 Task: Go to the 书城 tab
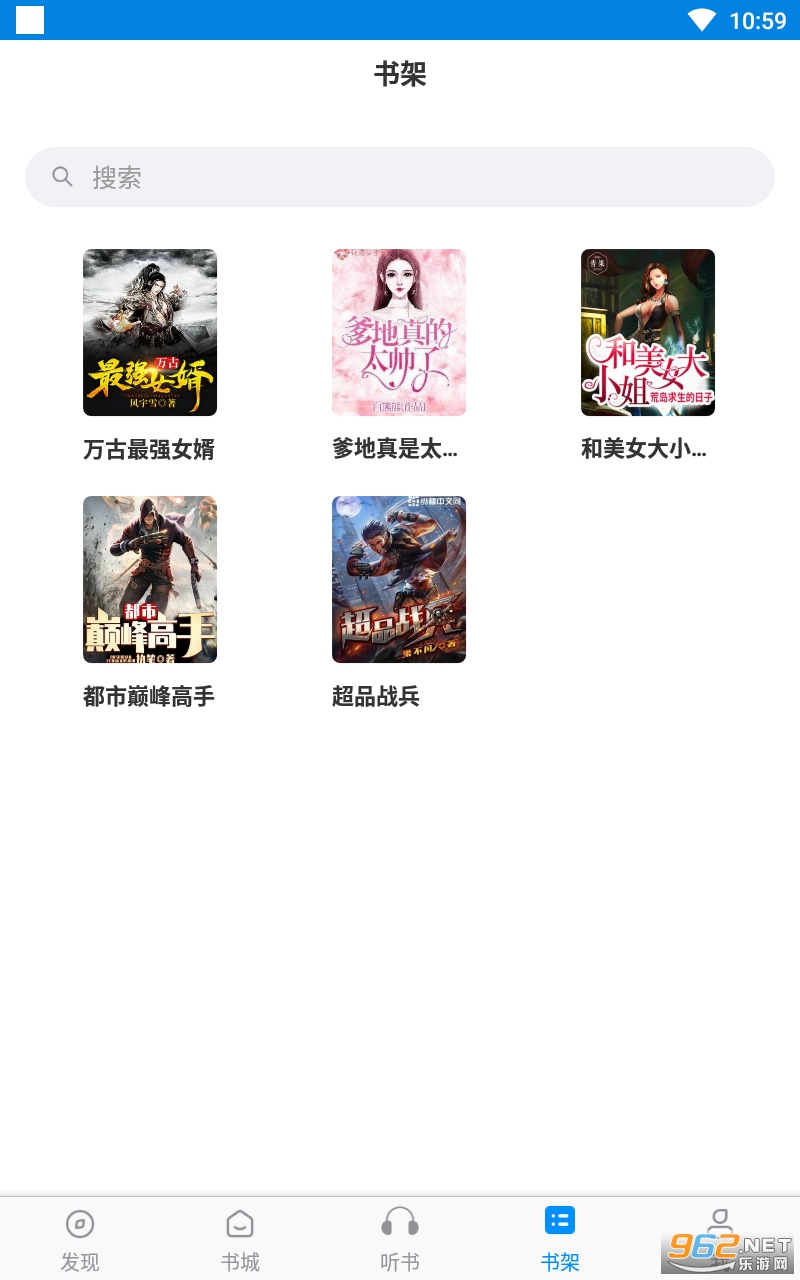pyautogui.click(x=240, y=1238)
